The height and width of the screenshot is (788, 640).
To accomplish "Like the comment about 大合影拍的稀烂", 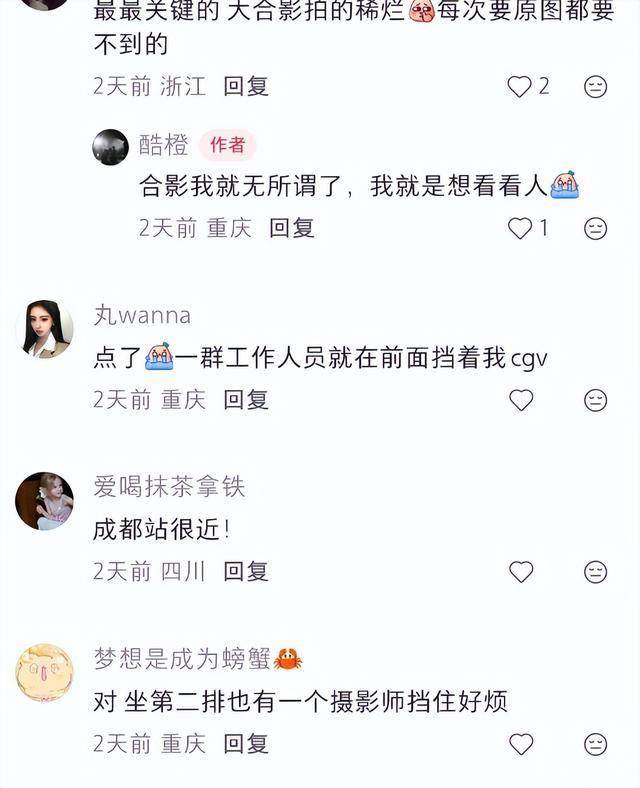I will point(520,87).
